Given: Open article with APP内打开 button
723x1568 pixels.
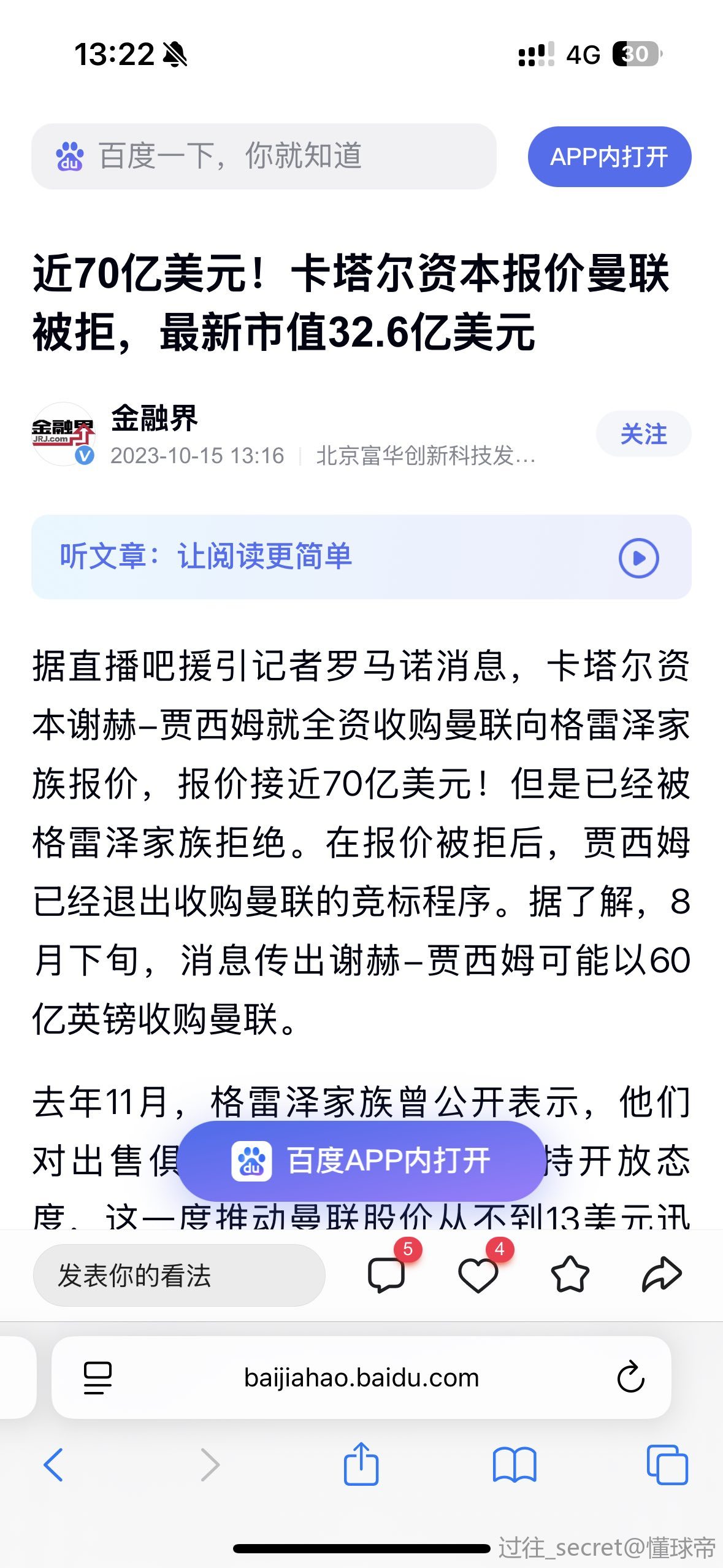Looking at the screenshot, I should coord(609,157).
